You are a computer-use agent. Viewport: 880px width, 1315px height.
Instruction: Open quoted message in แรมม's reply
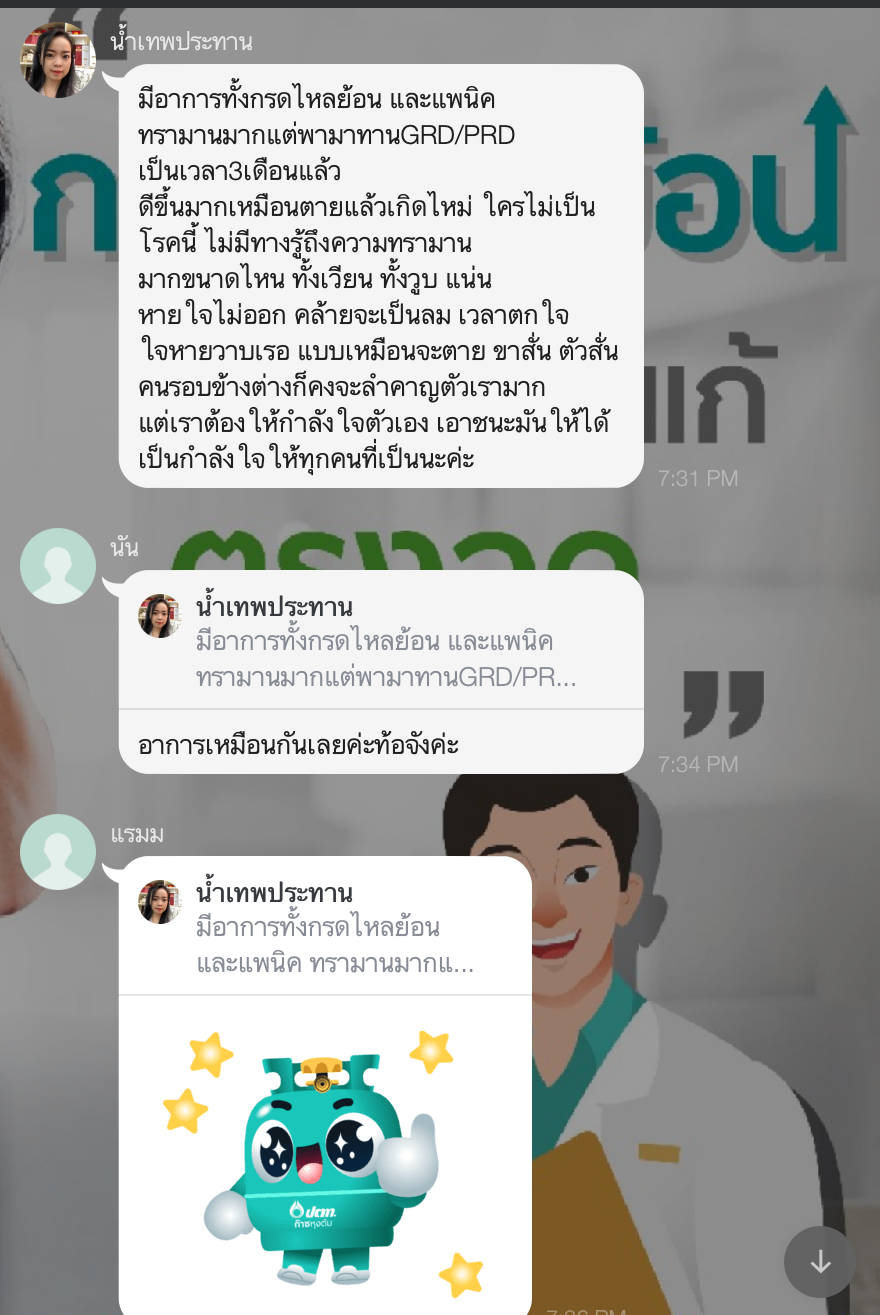(x=325, y=928)
